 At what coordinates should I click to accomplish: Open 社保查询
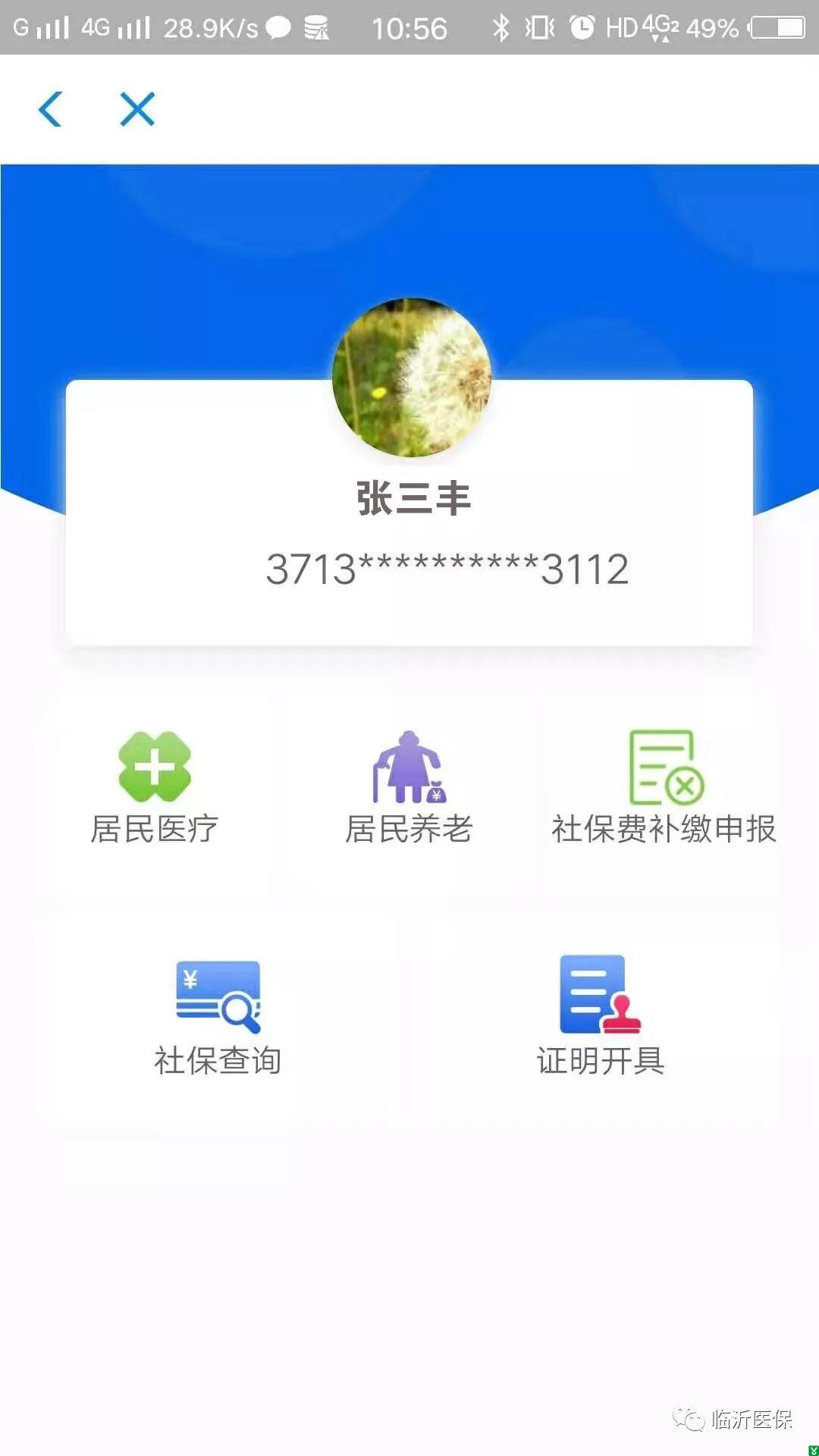click(x=218, y=1016)
